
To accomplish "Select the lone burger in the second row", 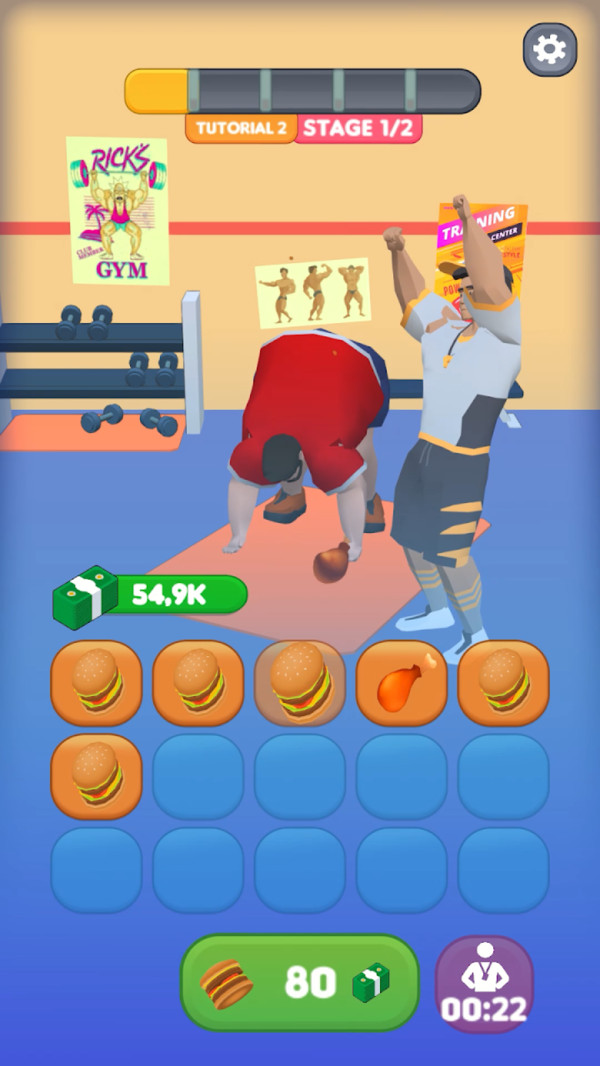I will (x=96, y=776).
